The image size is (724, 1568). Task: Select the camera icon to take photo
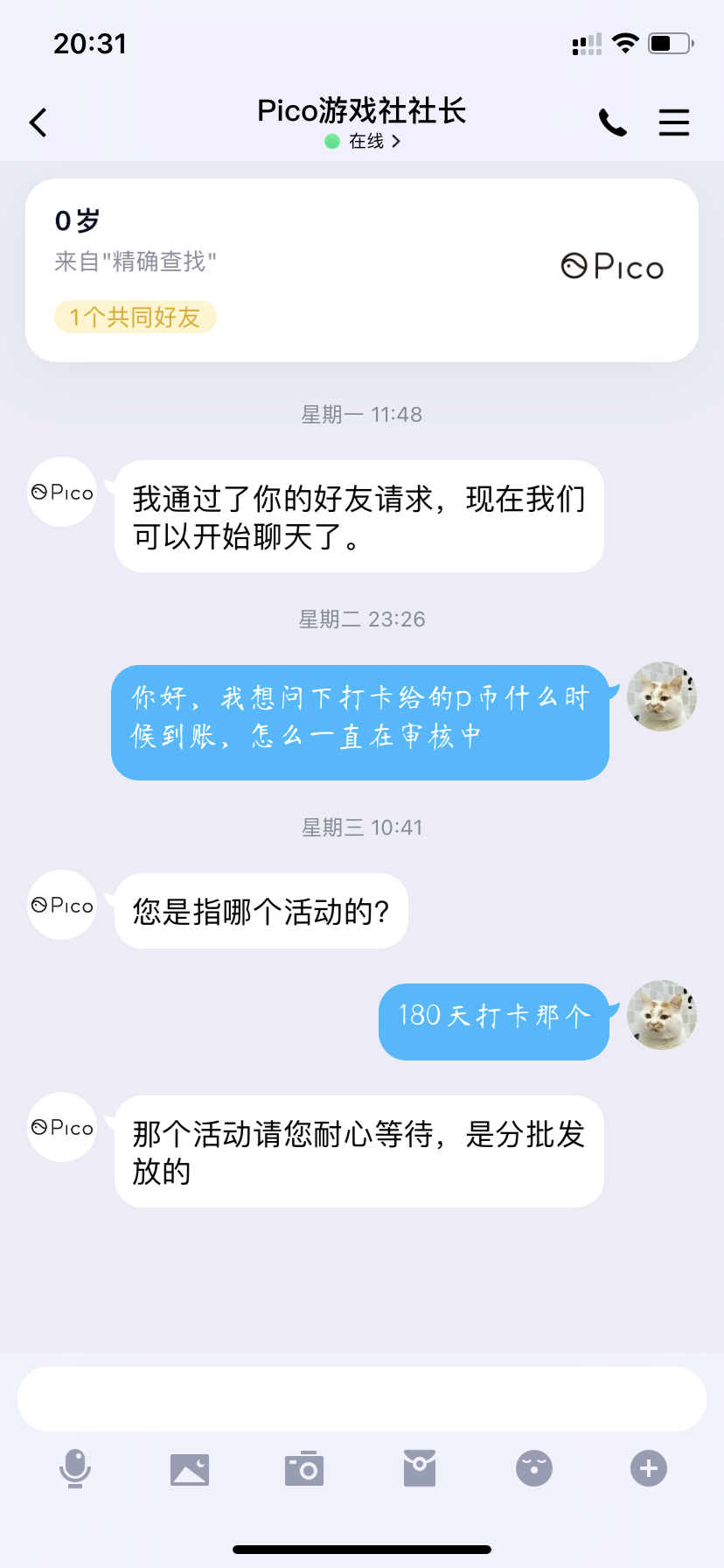(304, 1468)
